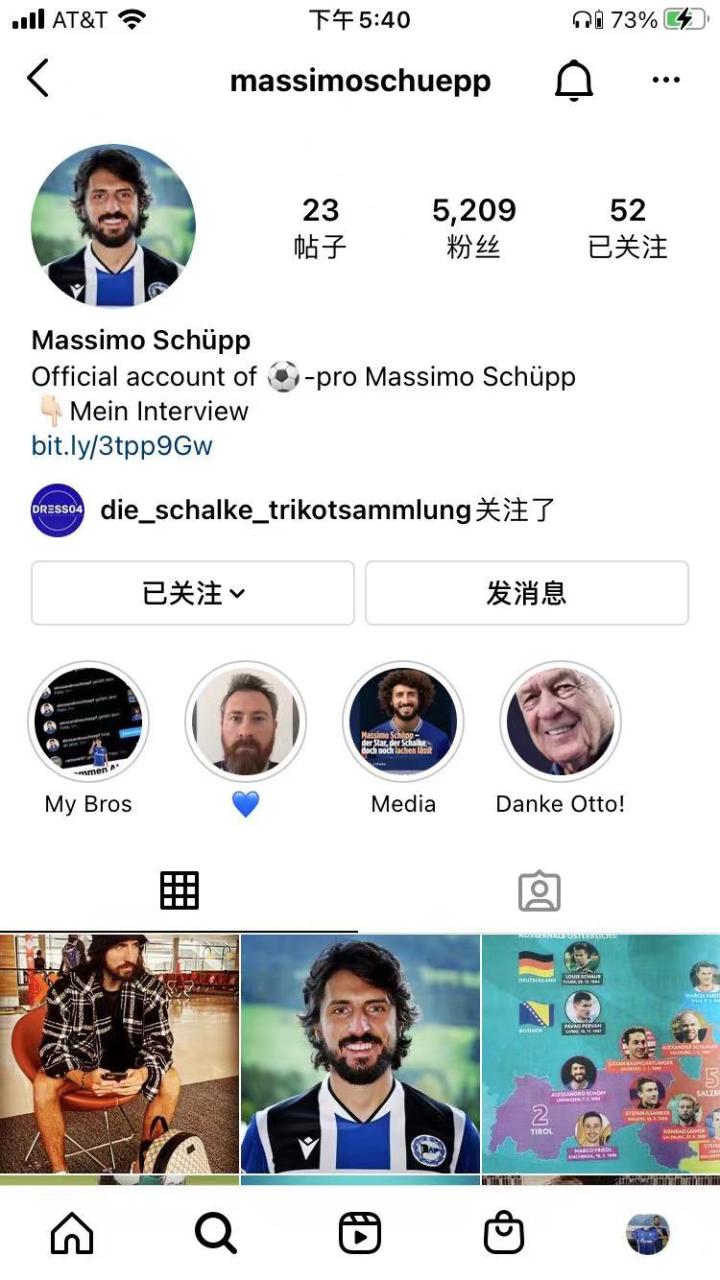
Task: Switch to the tagged photos tab
Action: [539, 890]
